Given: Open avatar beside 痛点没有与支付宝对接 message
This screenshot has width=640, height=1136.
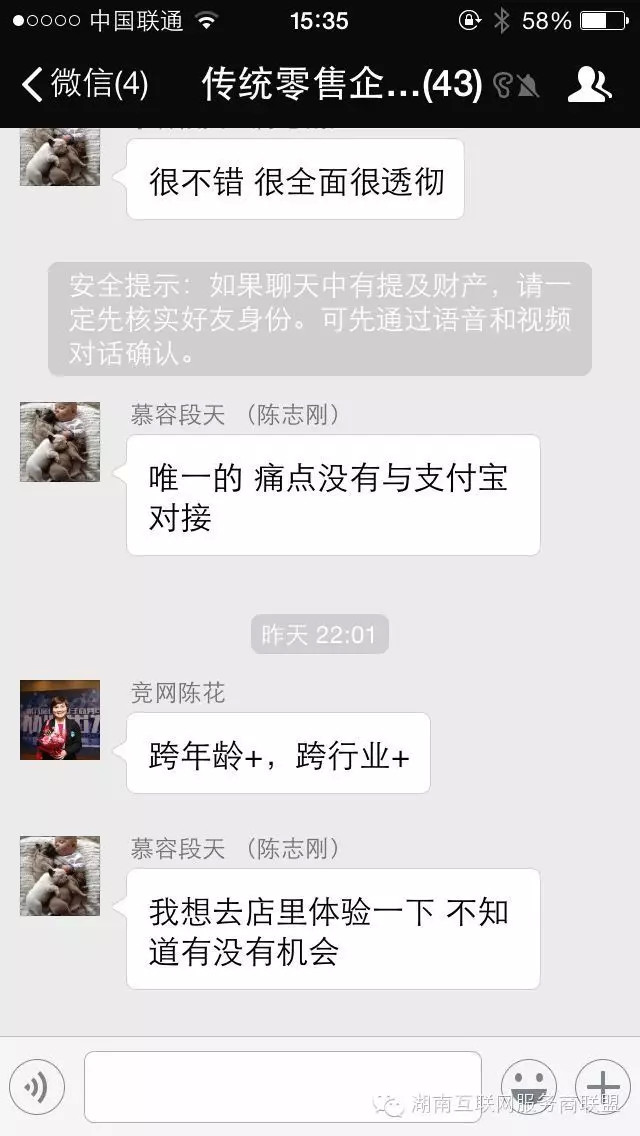Looking at the screenshot, I should pyautogui.click(x=60, y=442).
